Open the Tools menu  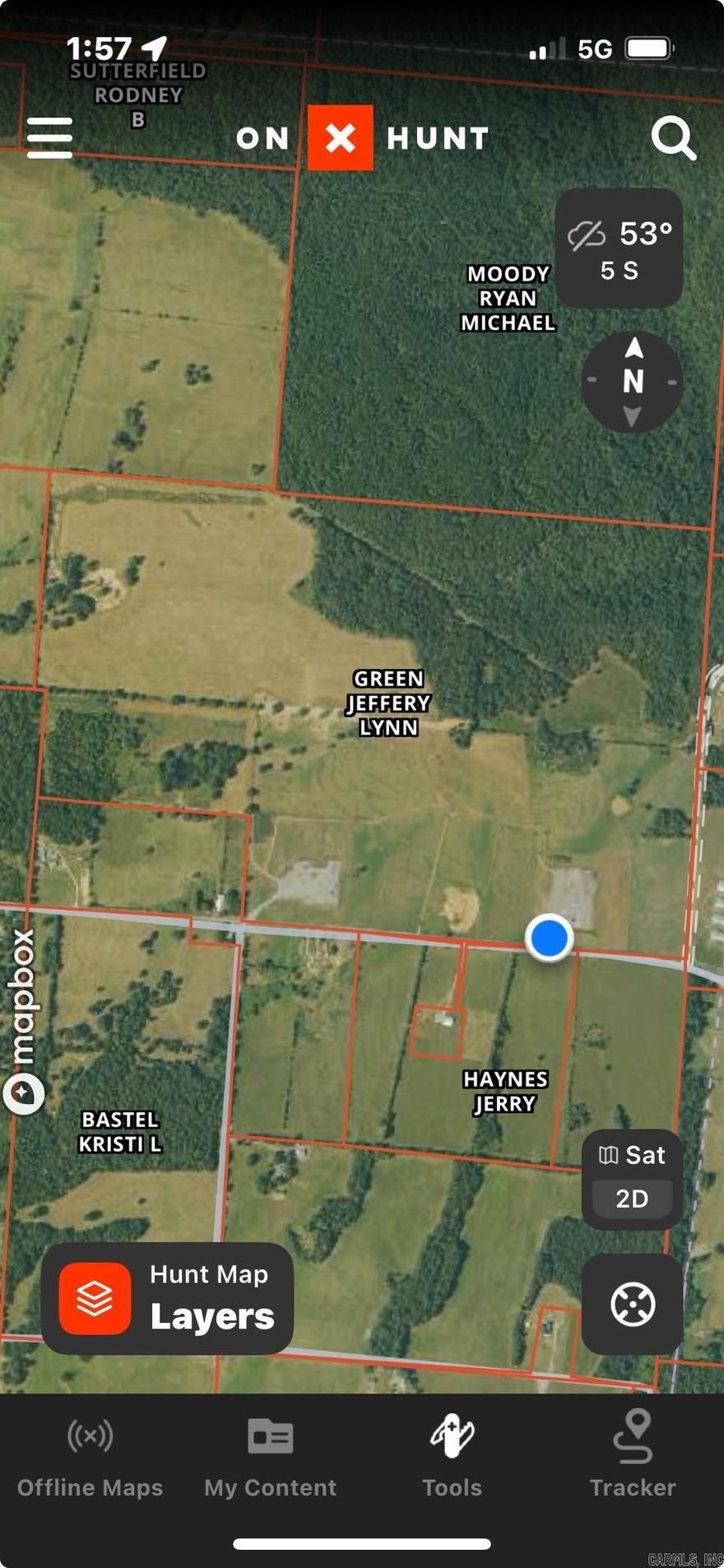click(452, 1456)
